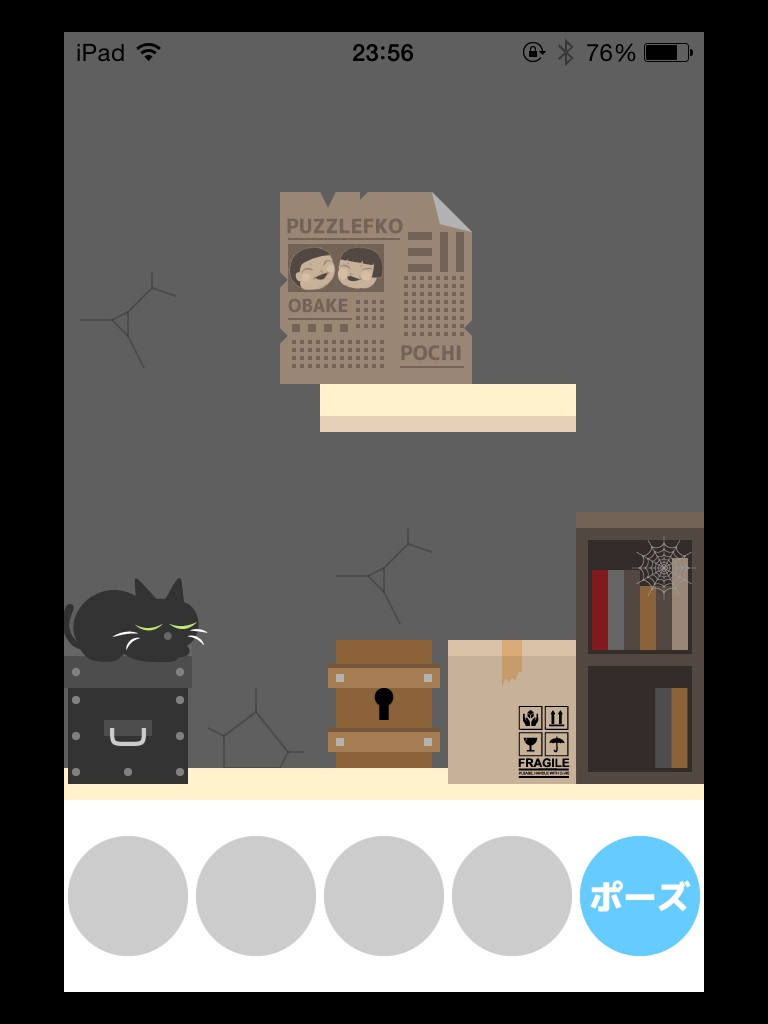This screenshot has height=1024, width=768.
Task: Inspect the bookshelf with the cobweb
Action: coord(640,650)
